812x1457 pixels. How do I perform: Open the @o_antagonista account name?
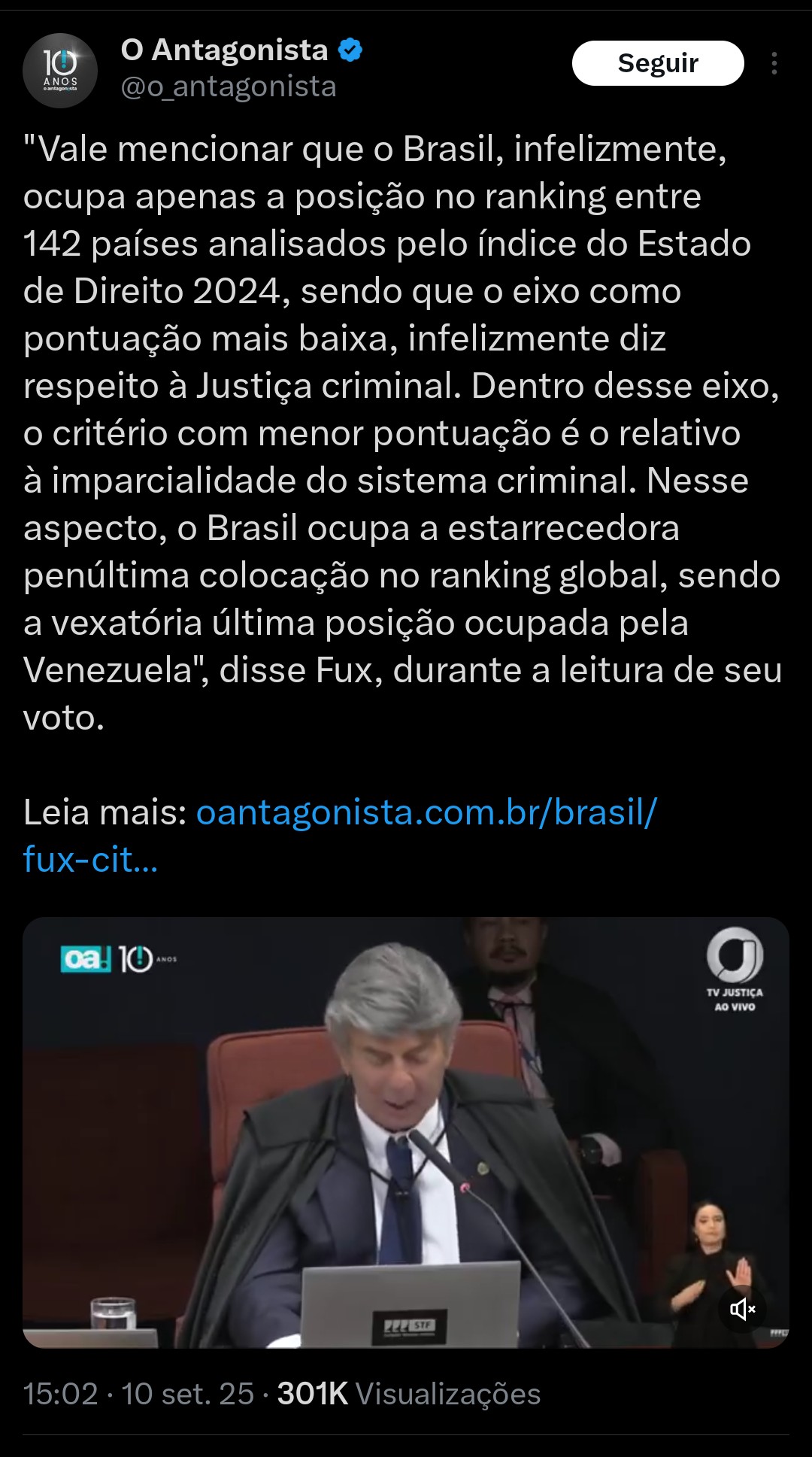tap(229, 87)
